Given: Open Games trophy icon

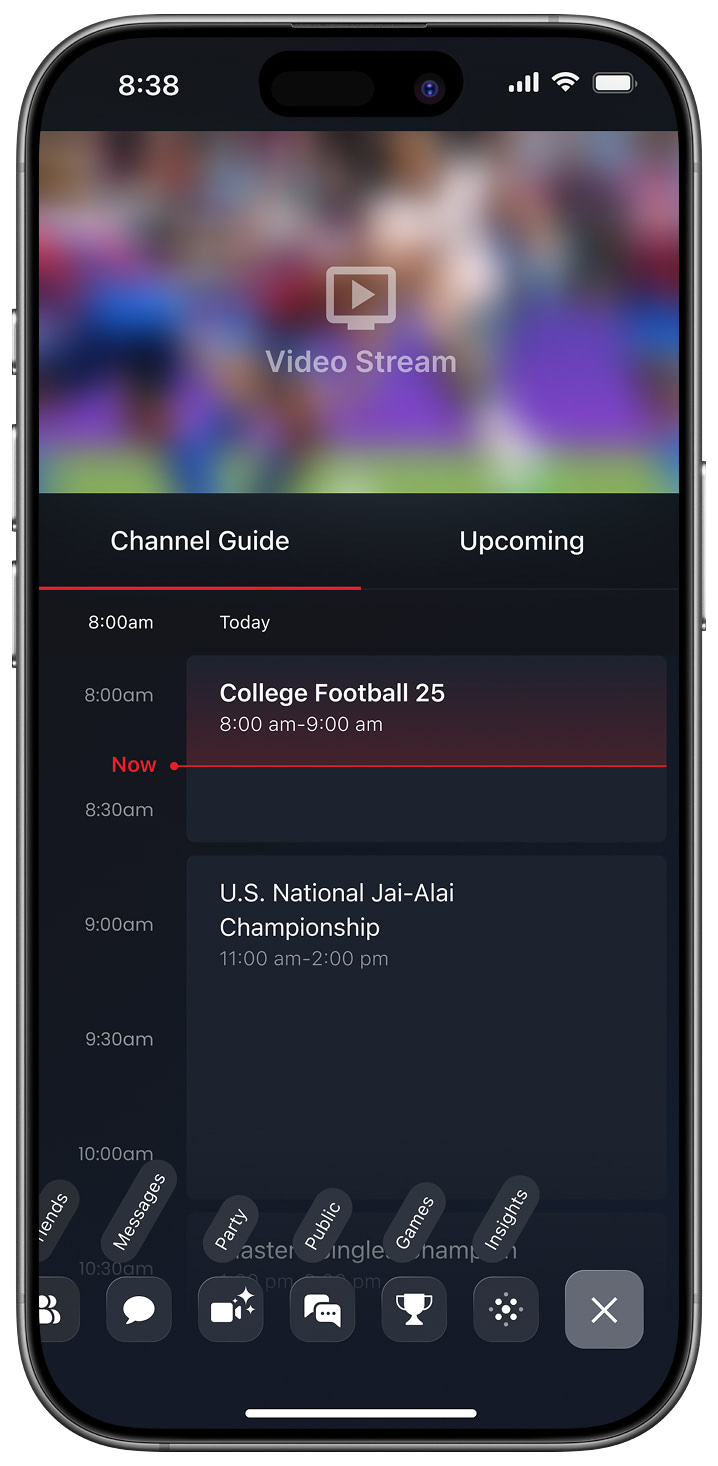Looking at the screenshot, I should tap(414, 1310).
